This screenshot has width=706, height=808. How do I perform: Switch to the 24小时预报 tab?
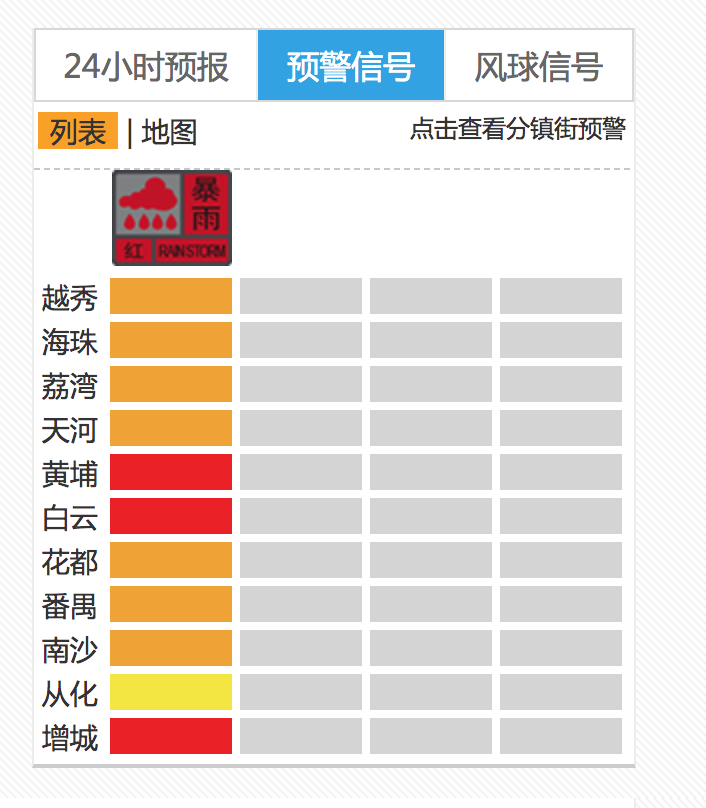[146, 66]
